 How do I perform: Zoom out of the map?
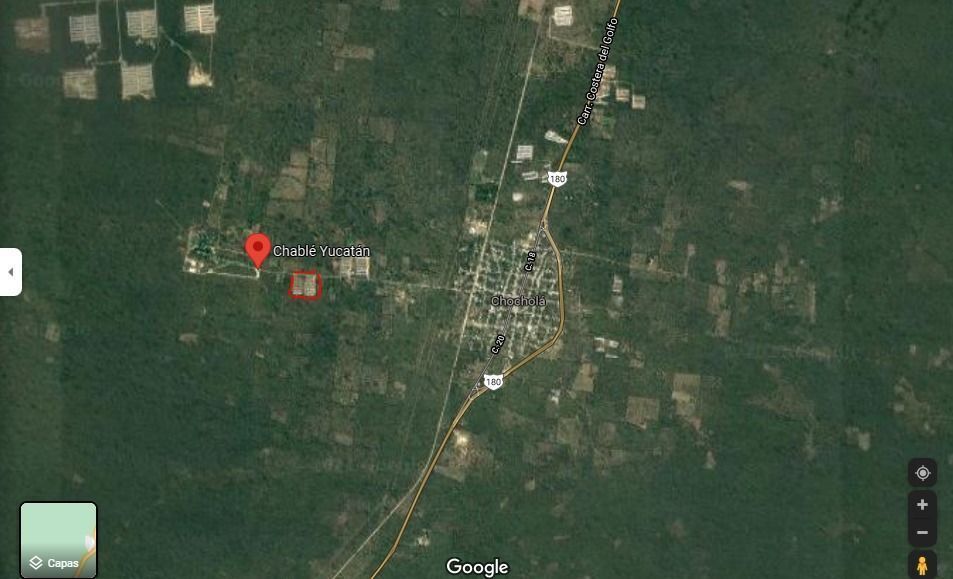[x=922, y=533]
